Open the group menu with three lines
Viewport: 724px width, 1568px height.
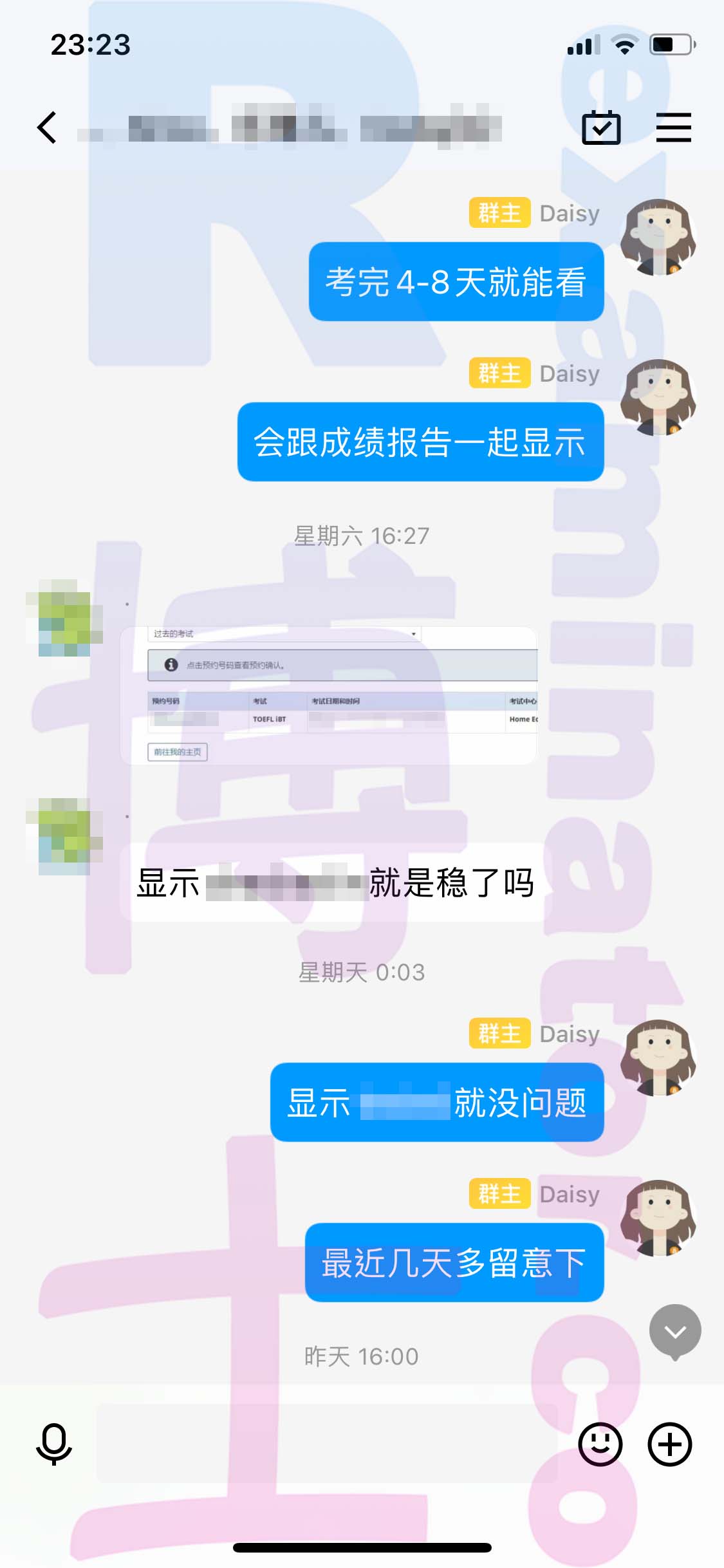[x=673, y=127]
